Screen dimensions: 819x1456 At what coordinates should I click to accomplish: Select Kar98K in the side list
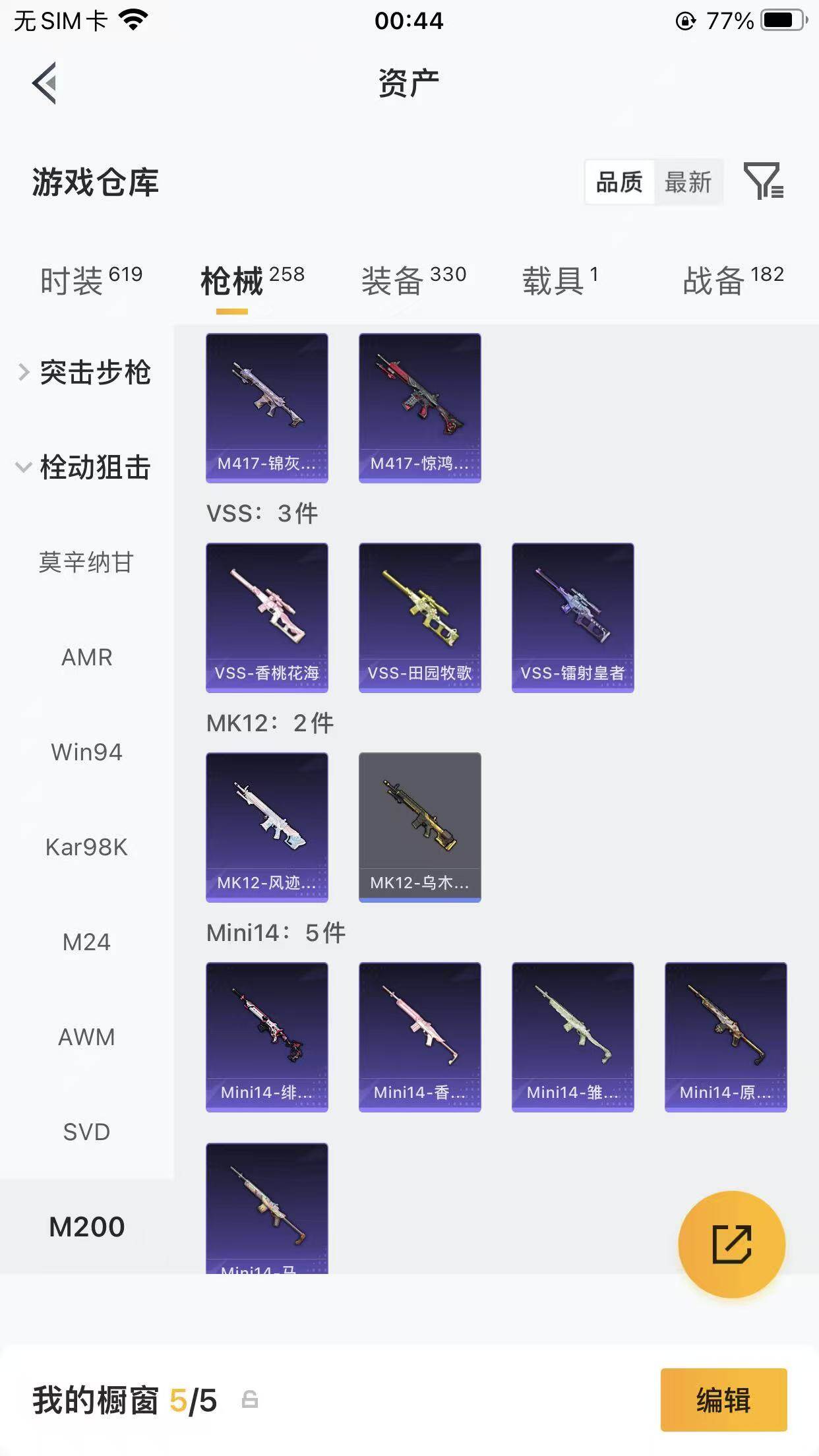tap(86, 847)
